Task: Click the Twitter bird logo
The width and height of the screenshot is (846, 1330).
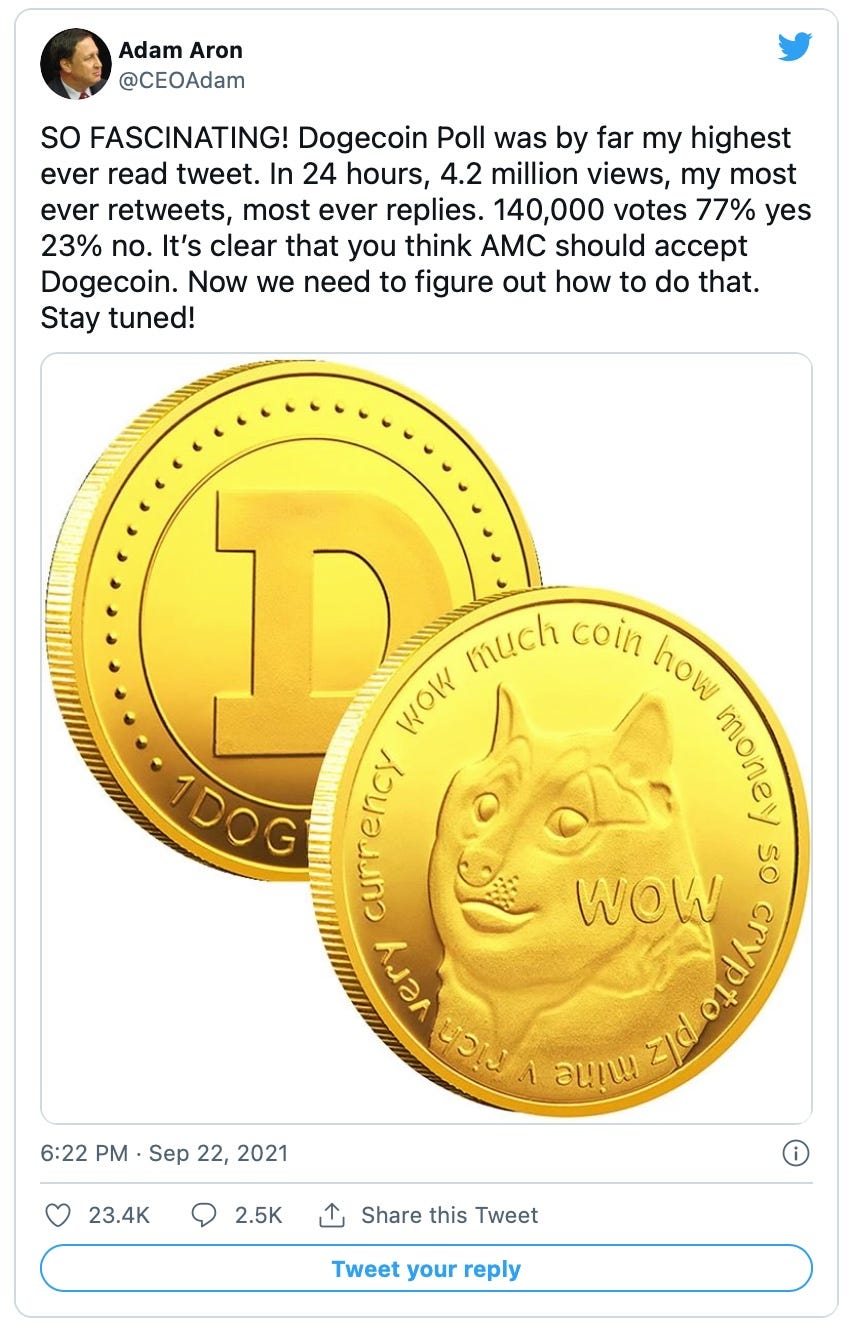Action: [796, 47]
